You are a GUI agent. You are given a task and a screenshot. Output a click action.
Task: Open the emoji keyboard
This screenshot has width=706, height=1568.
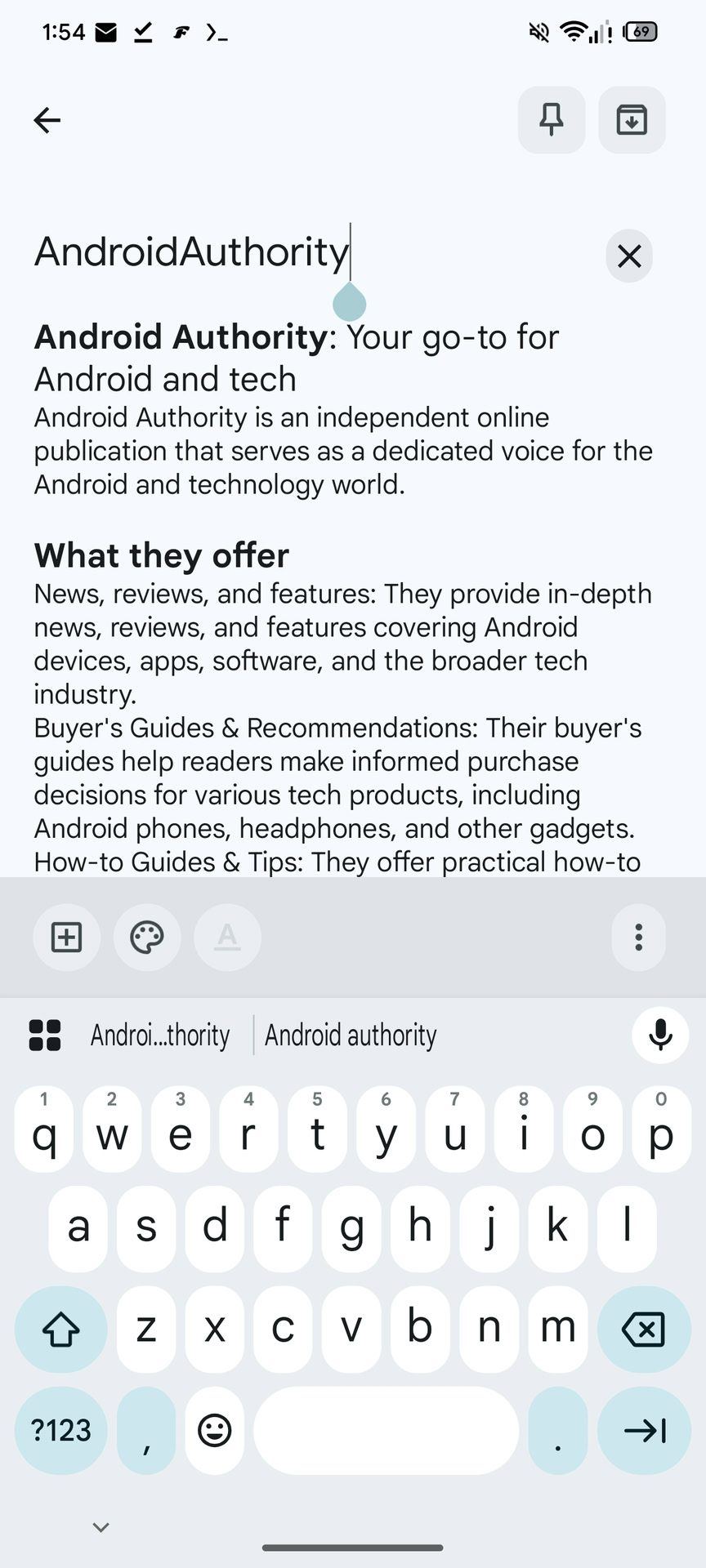[214, 1430]
